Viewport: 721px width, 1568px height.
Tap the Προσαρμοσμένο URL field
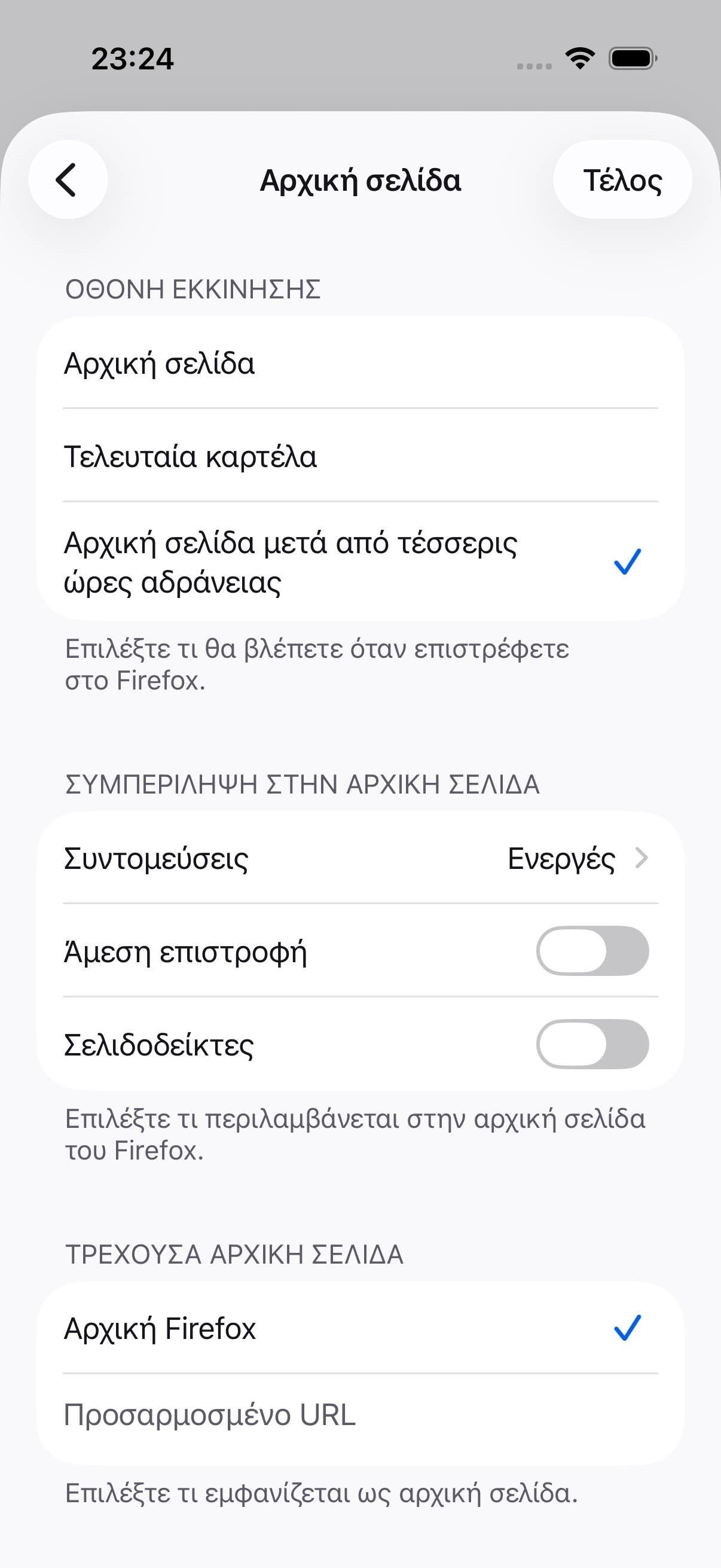(360, 1419)
